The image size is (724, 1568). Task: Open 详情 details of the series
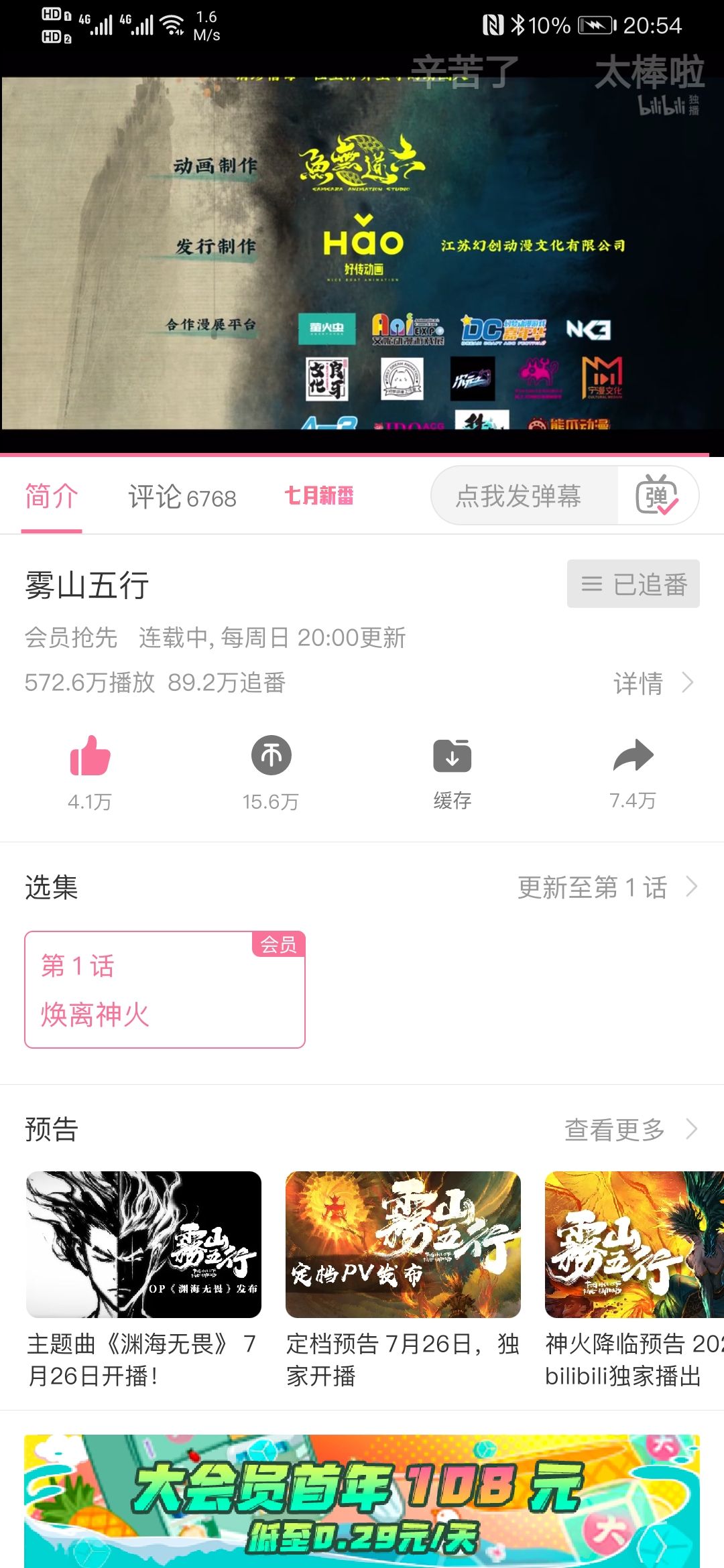point(654,683)
